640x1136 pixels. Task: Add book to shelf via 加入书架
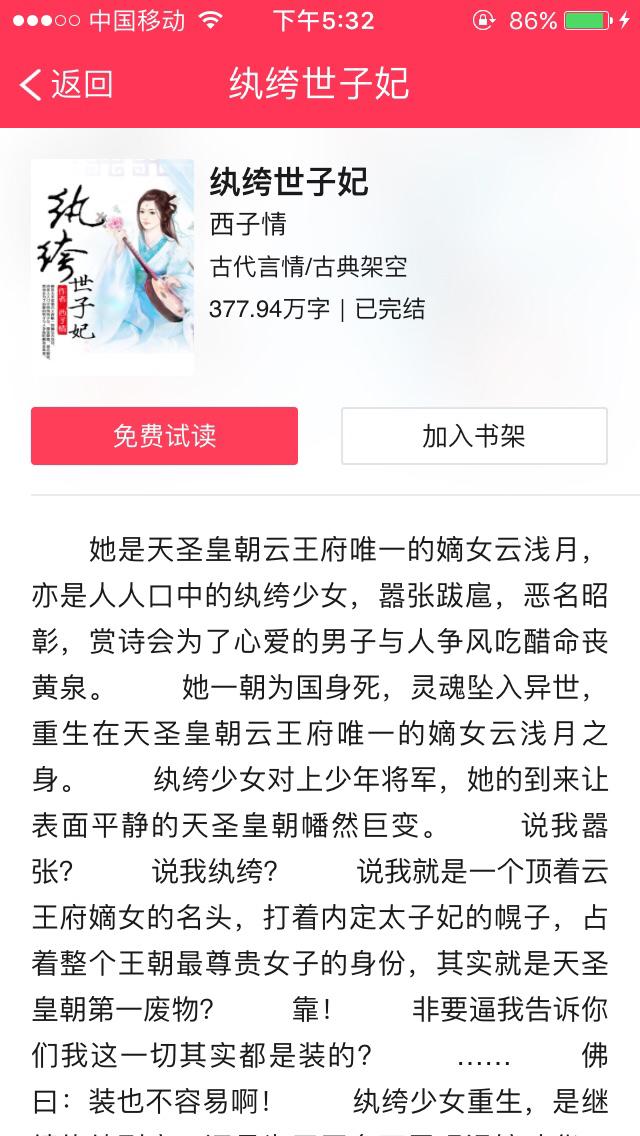tap(474, 436)
